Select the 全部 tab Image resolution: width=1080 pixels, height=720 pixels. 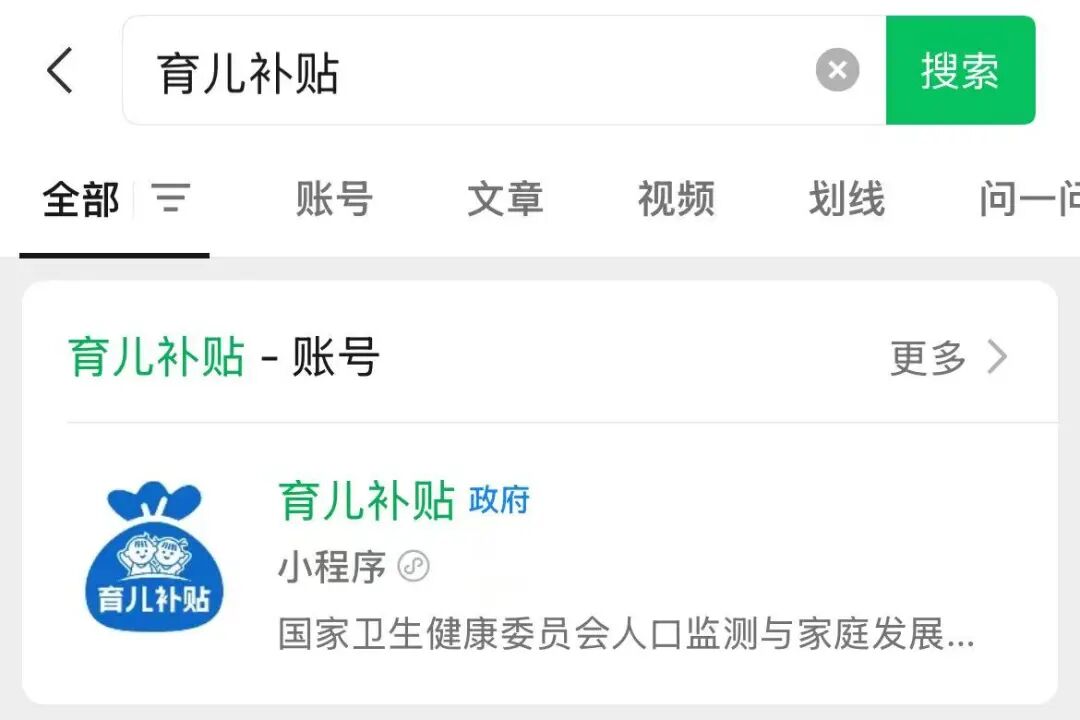click(81, 199)
